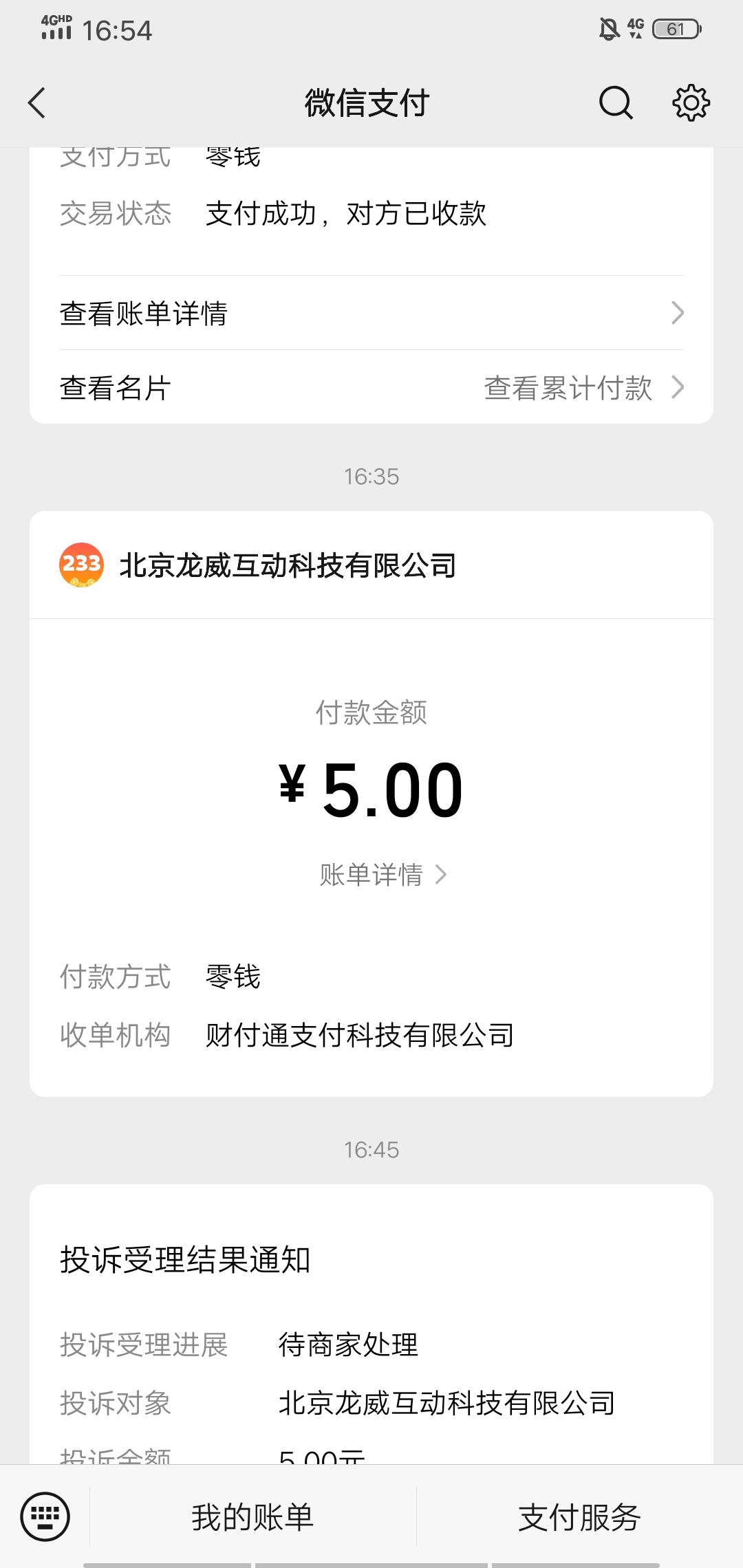The image size is (743, 1568).
Task: Open the search icon
Action: [615, 103]
